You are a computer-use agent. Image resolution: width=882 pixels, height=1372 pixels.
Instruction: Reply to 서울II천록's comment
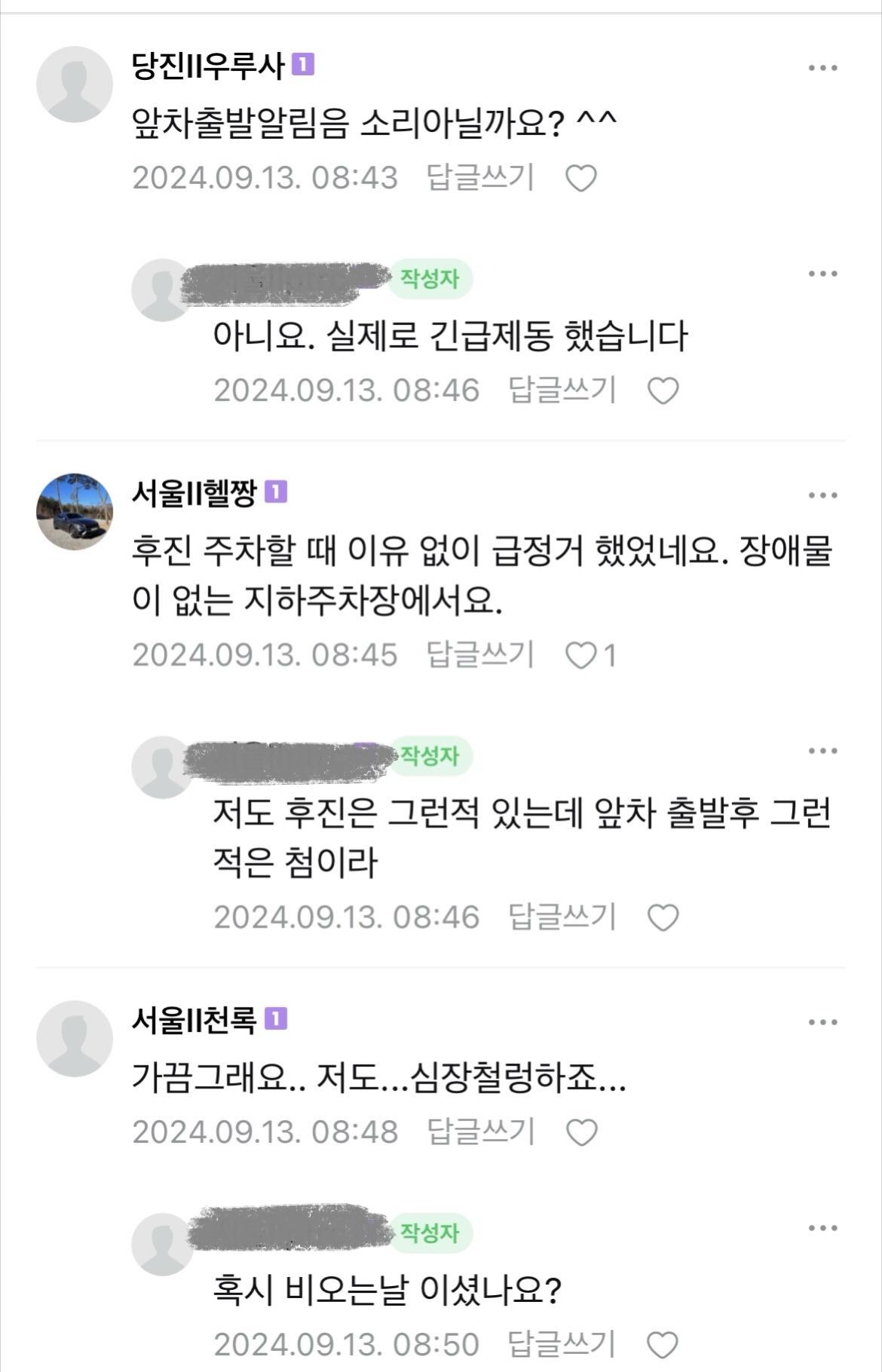coord(480,1132)
